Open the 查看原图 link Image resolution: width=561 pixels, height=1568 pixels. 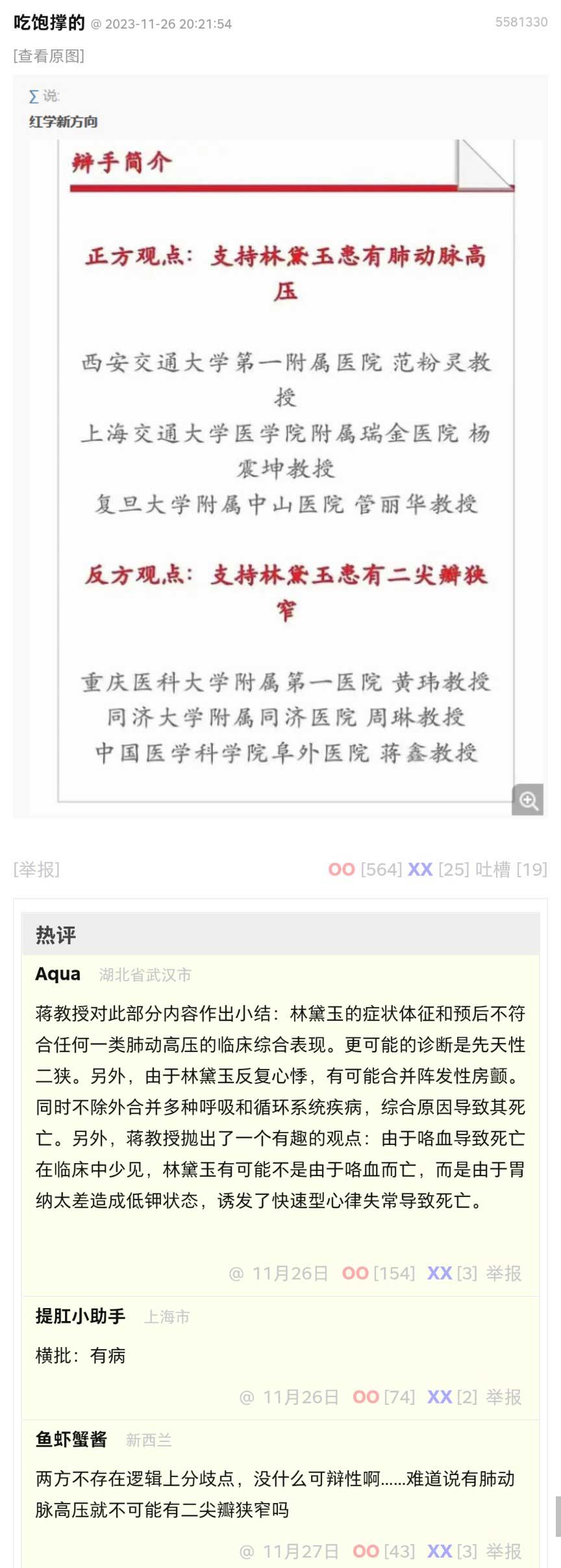49,56
